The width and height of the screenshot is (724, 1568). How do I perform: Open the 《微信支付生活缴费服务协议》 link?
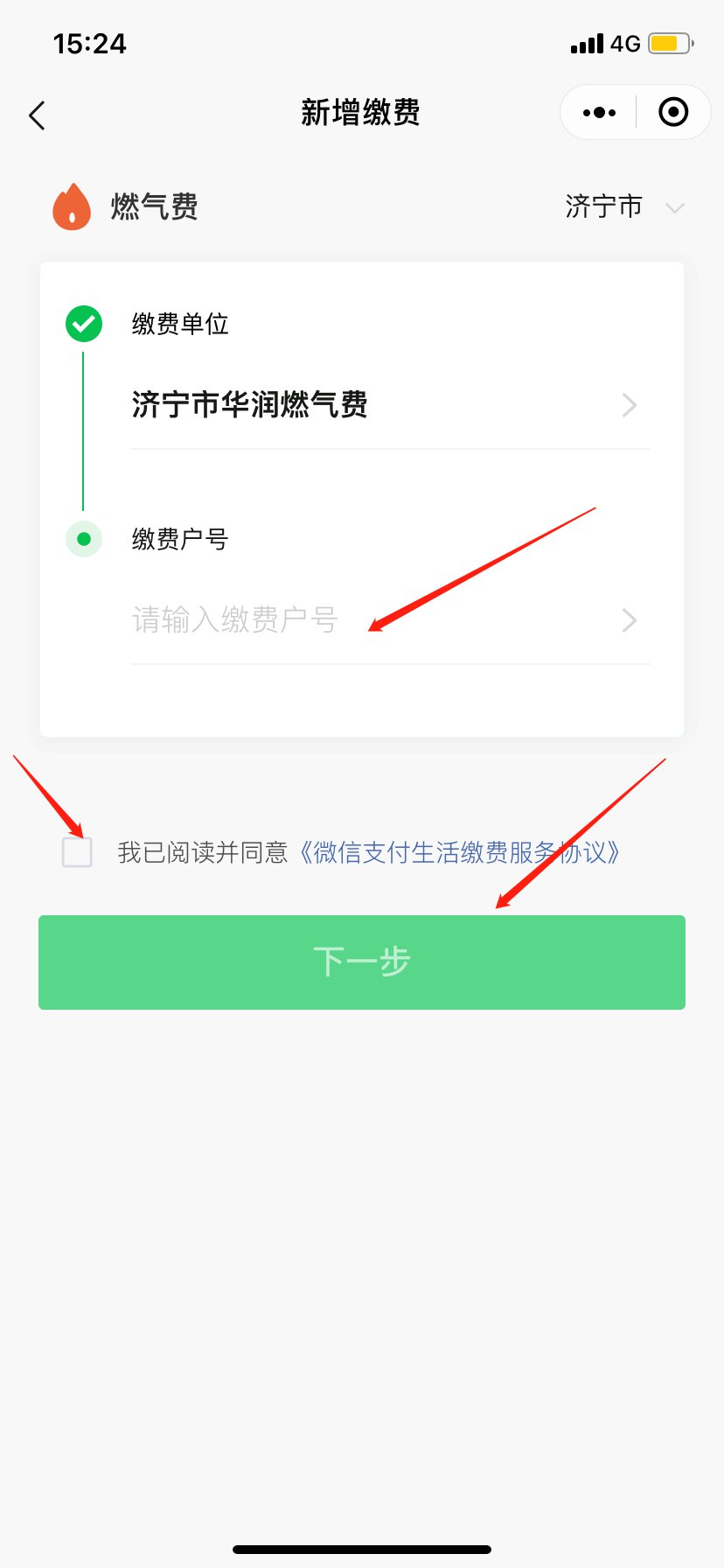pos(458,852)
